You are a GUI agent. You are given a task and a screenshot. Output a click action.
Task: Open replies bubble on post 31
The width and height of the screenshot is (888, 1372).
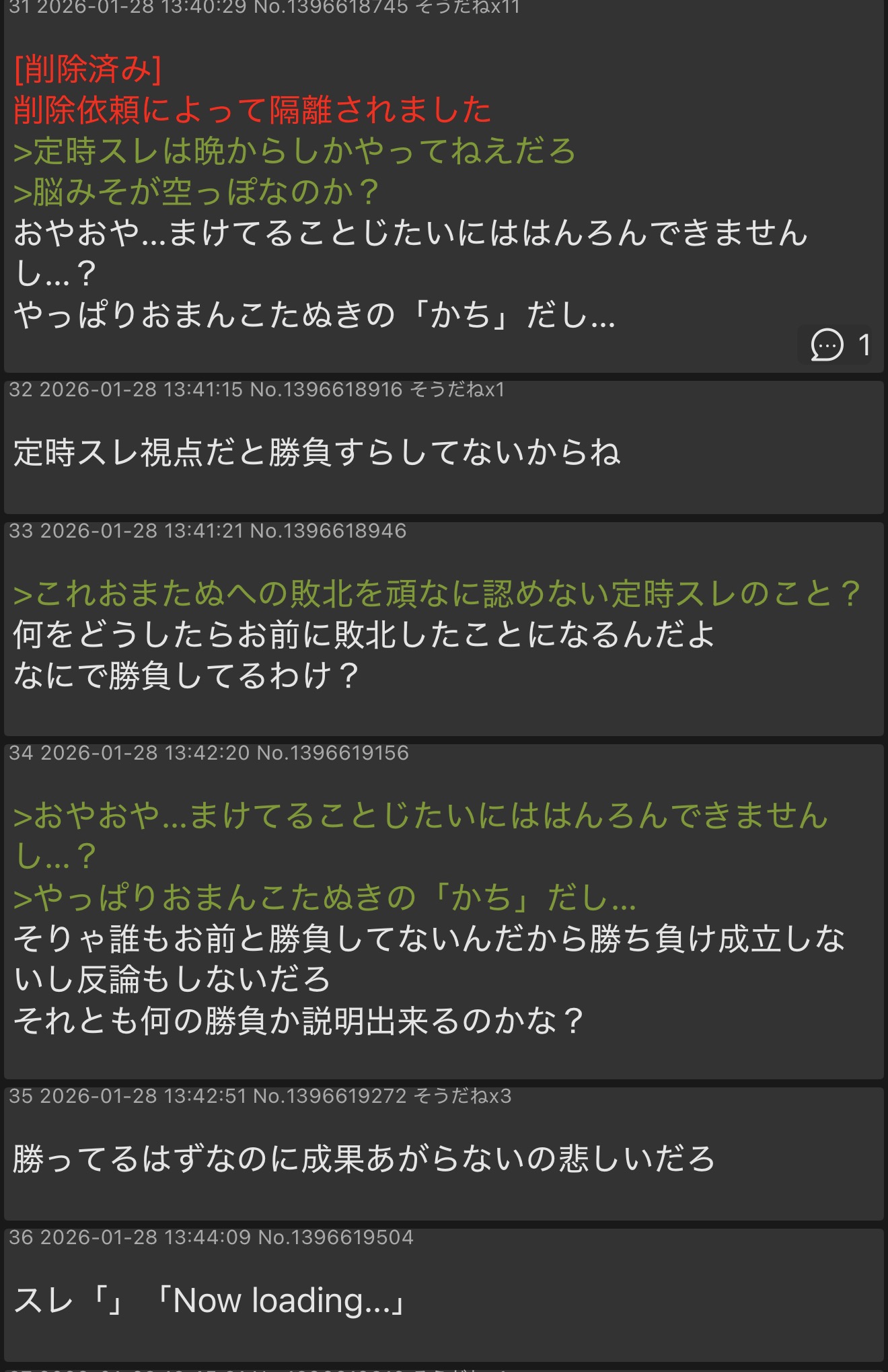coord(838,345)
